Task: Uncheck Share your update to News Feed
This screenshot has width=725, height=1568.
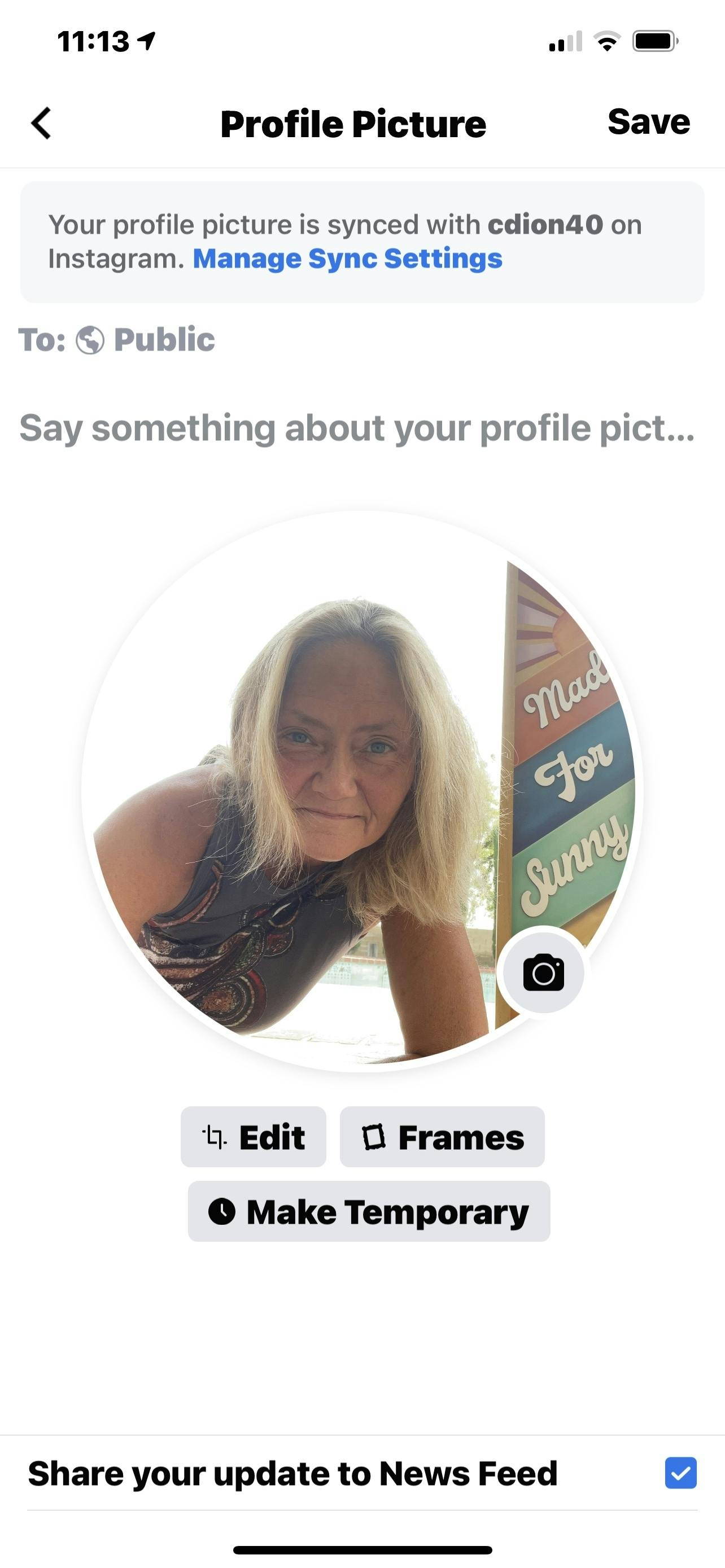Action: 680,1473
